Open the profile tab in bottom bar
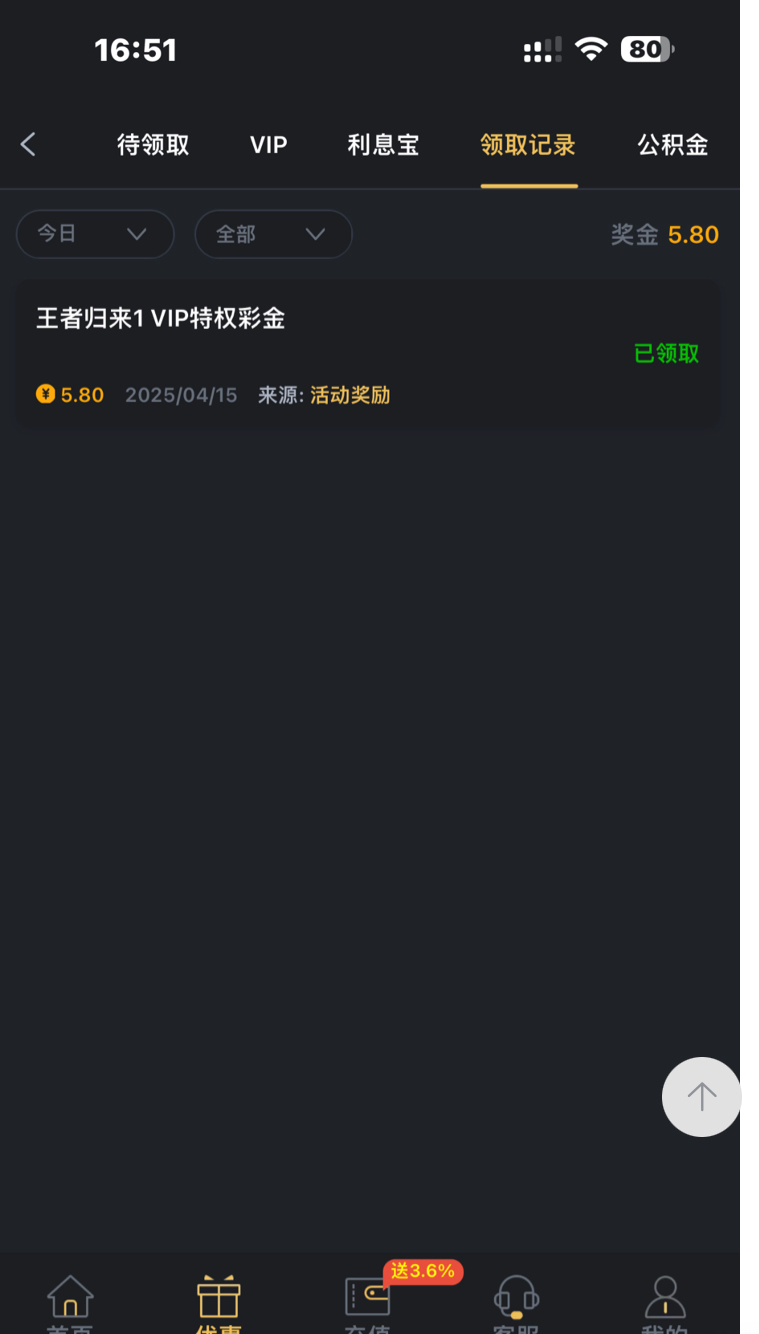This screenshot has width=759, height=1334. [x=665, y=1300]
